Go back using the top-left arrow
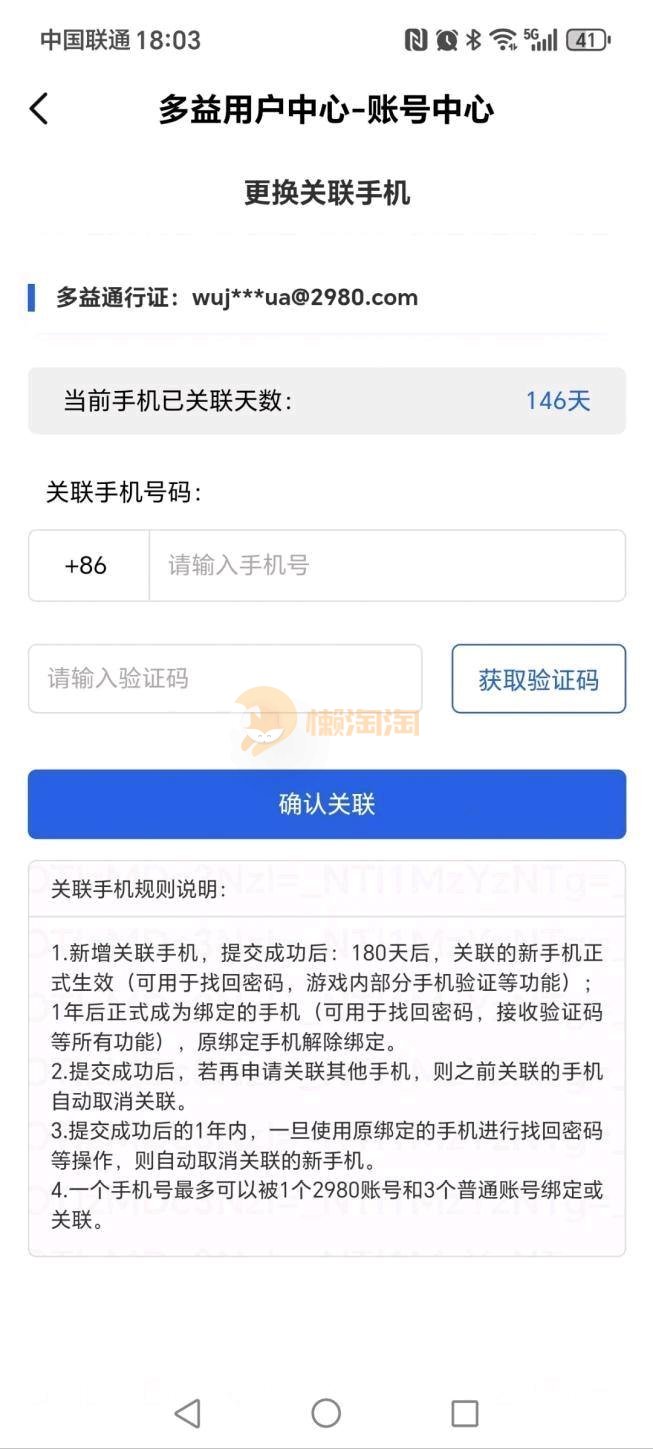This screenshot has width=653, height=1449. point(39,108)
